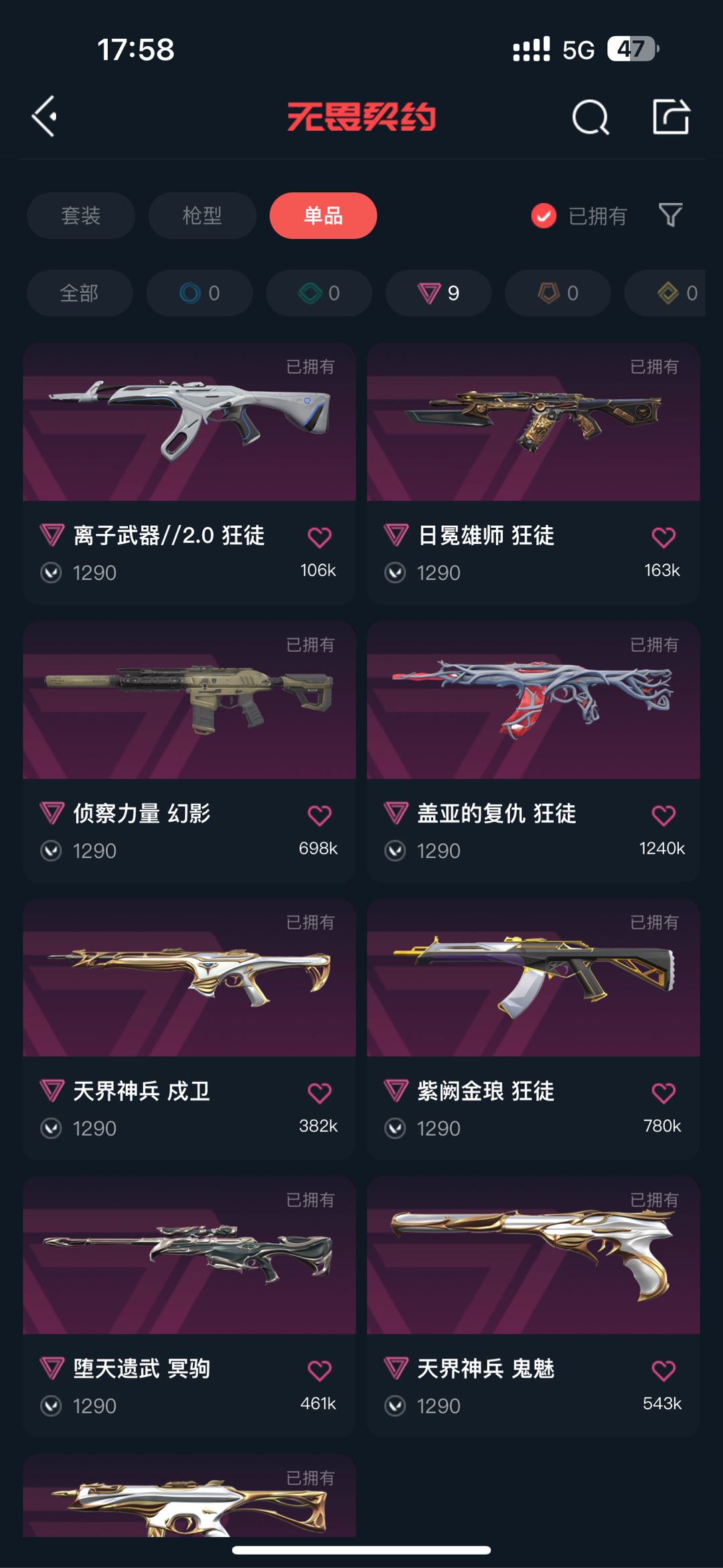Uncheck the 已拥有 checkbox
This screenshot has height=1568, width=723.
click(544, 216)
